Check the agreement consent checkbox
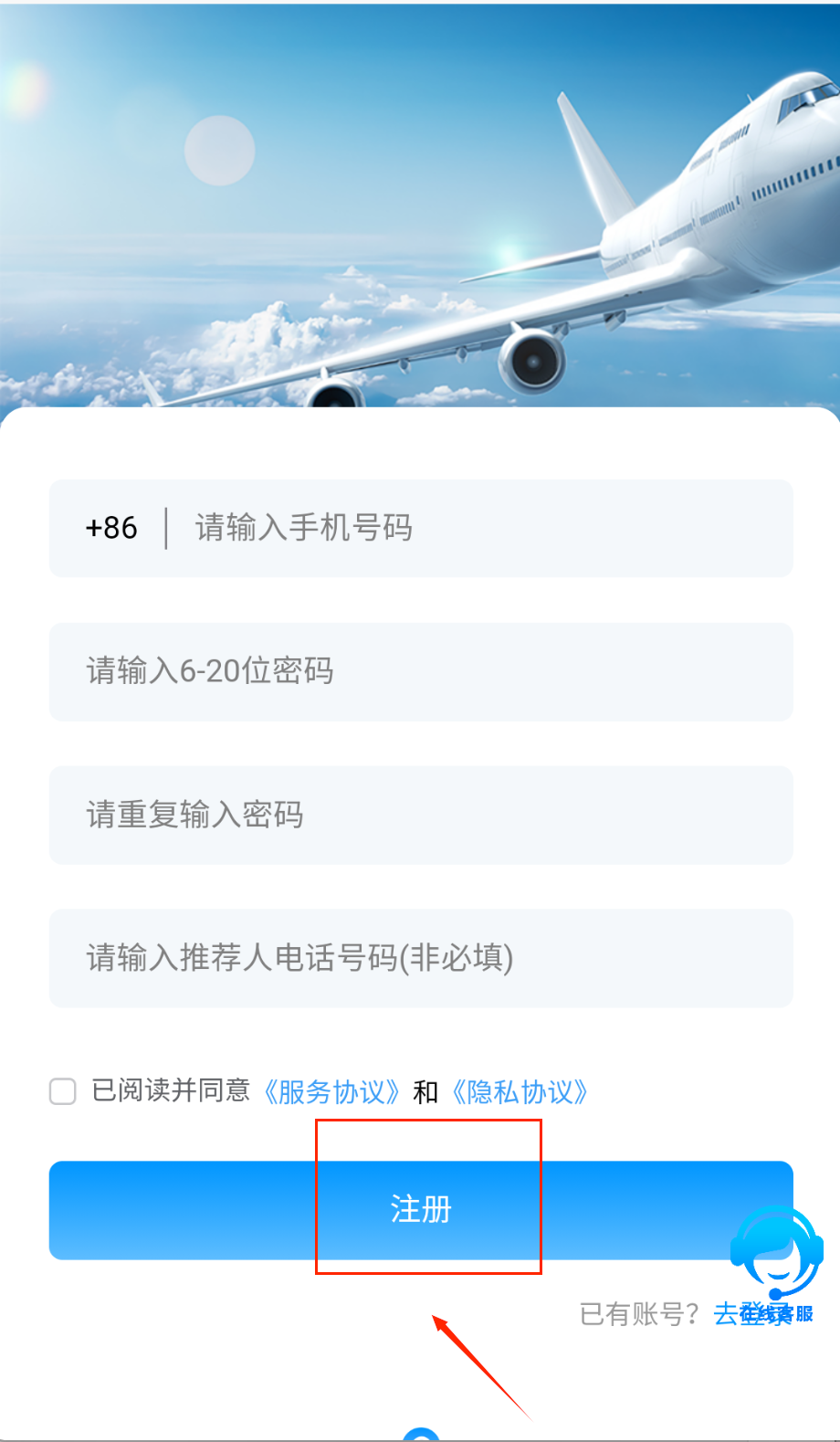 [x=63, y=1091]
